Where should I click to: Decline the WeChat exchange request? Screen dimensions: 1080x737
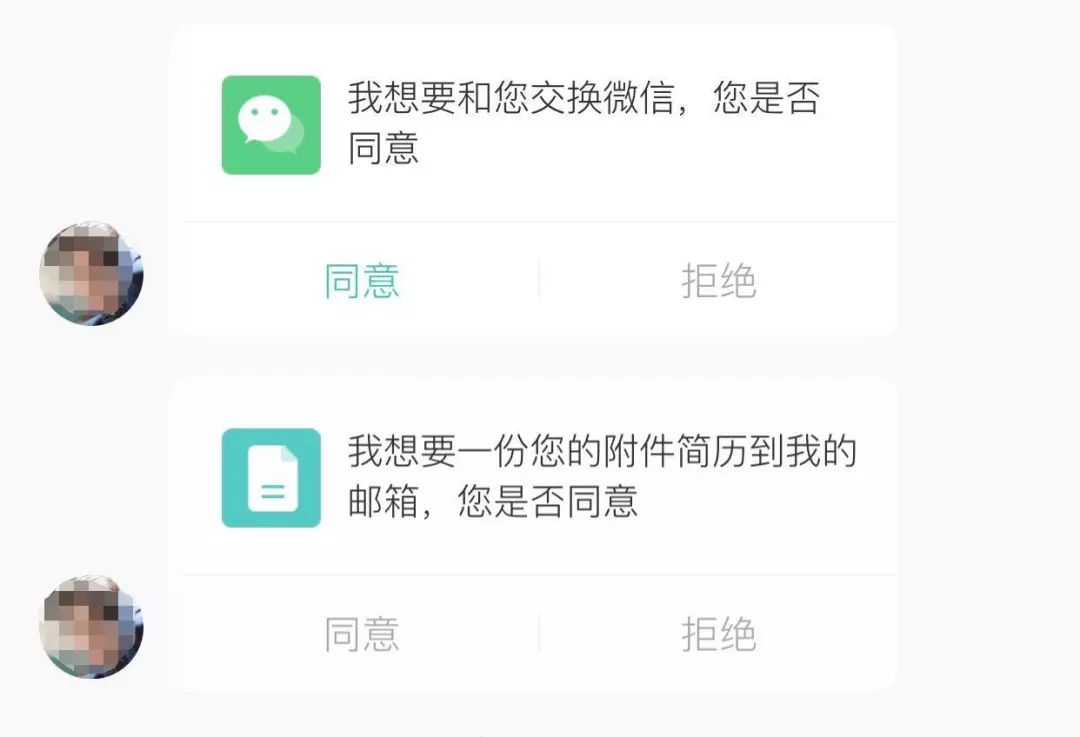coord(718,281)
